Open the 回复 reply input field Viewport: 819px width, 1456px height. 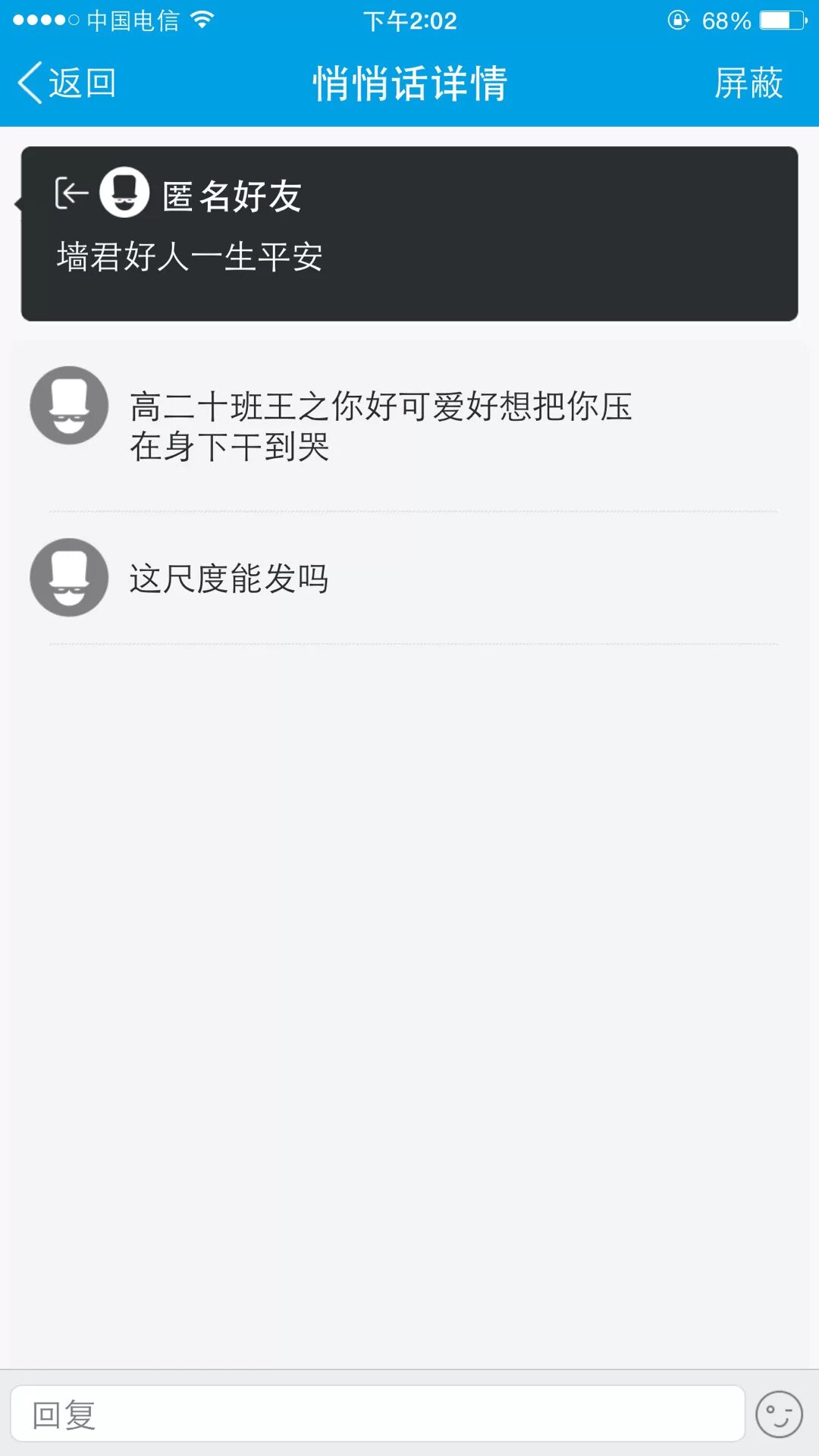click(377, 1414)
